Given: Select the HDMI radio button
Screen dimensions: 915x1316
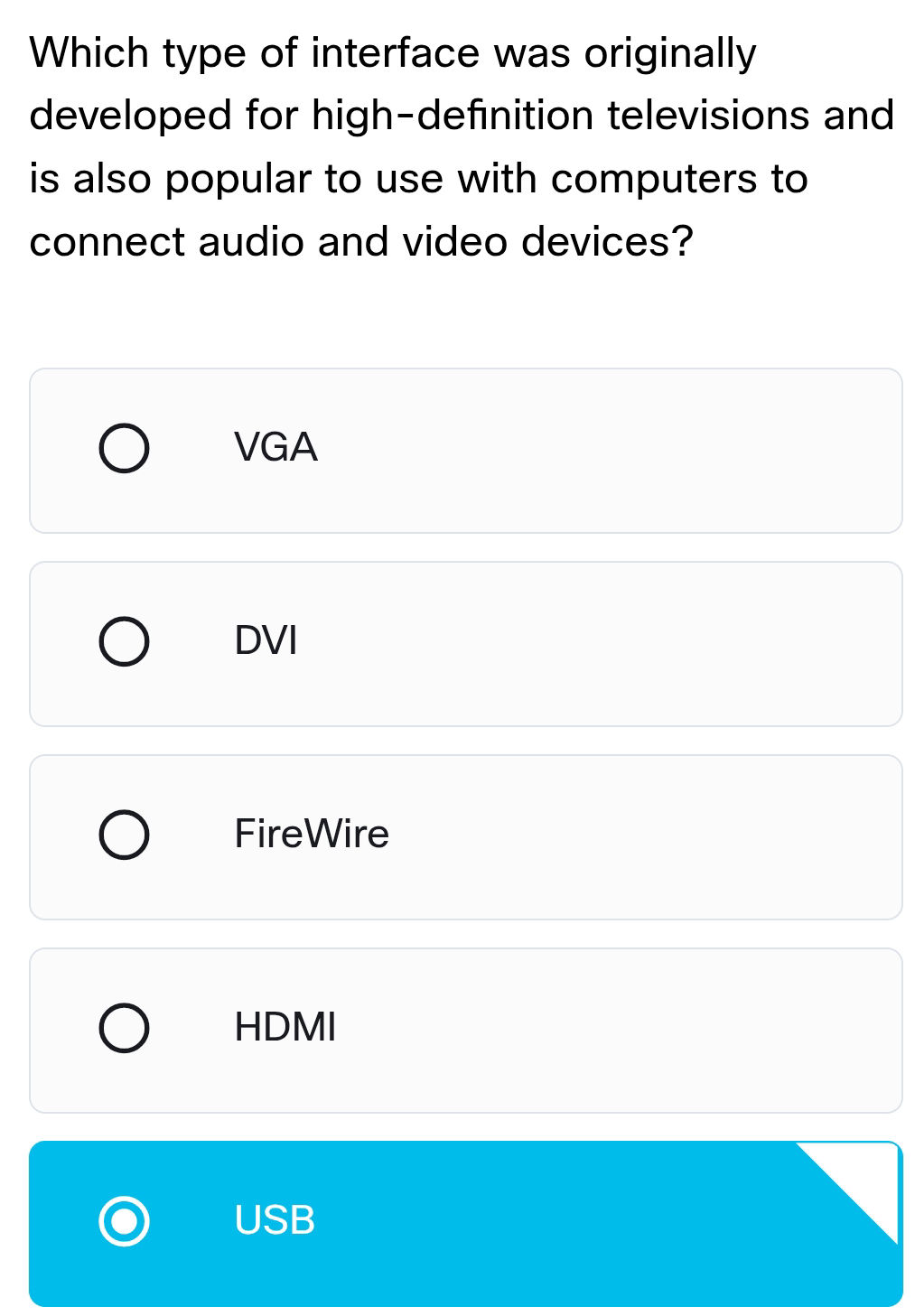Looking at the screenshot, I should click(124, 1027).
